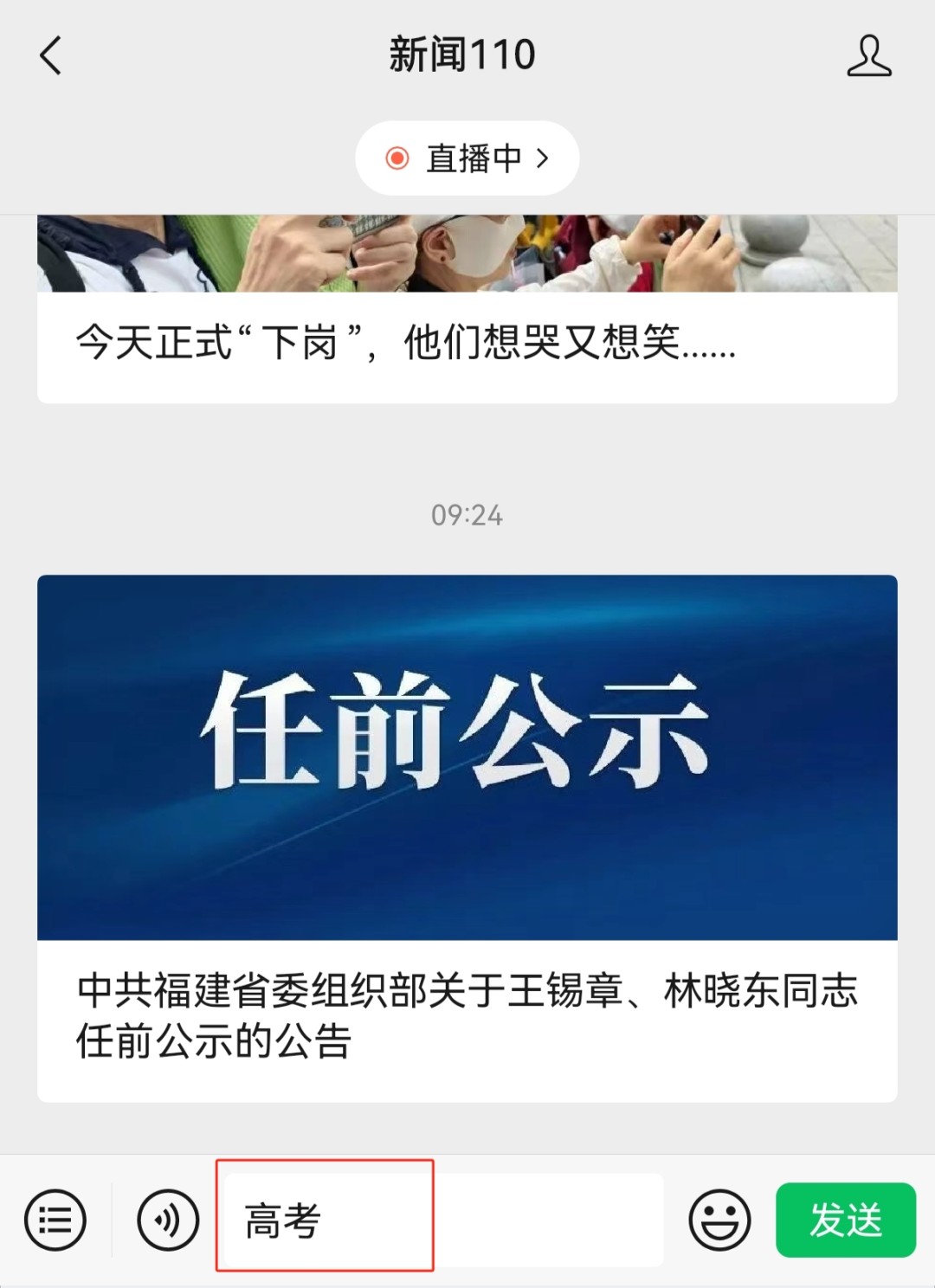
Task: Open the account profile icon
Action: click(x=868, y=56)
